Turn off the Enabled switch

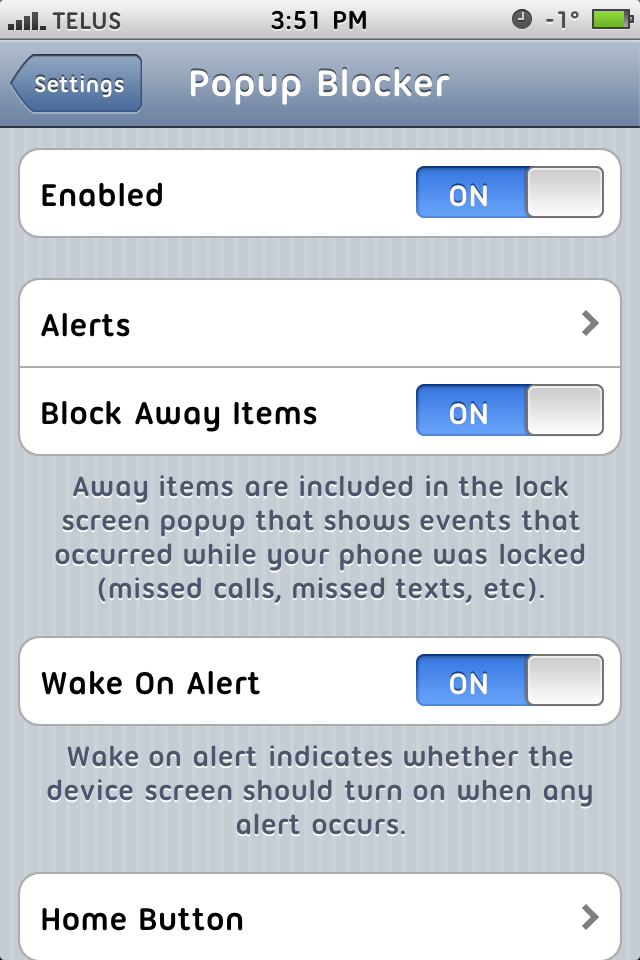(x=509, y=194)
